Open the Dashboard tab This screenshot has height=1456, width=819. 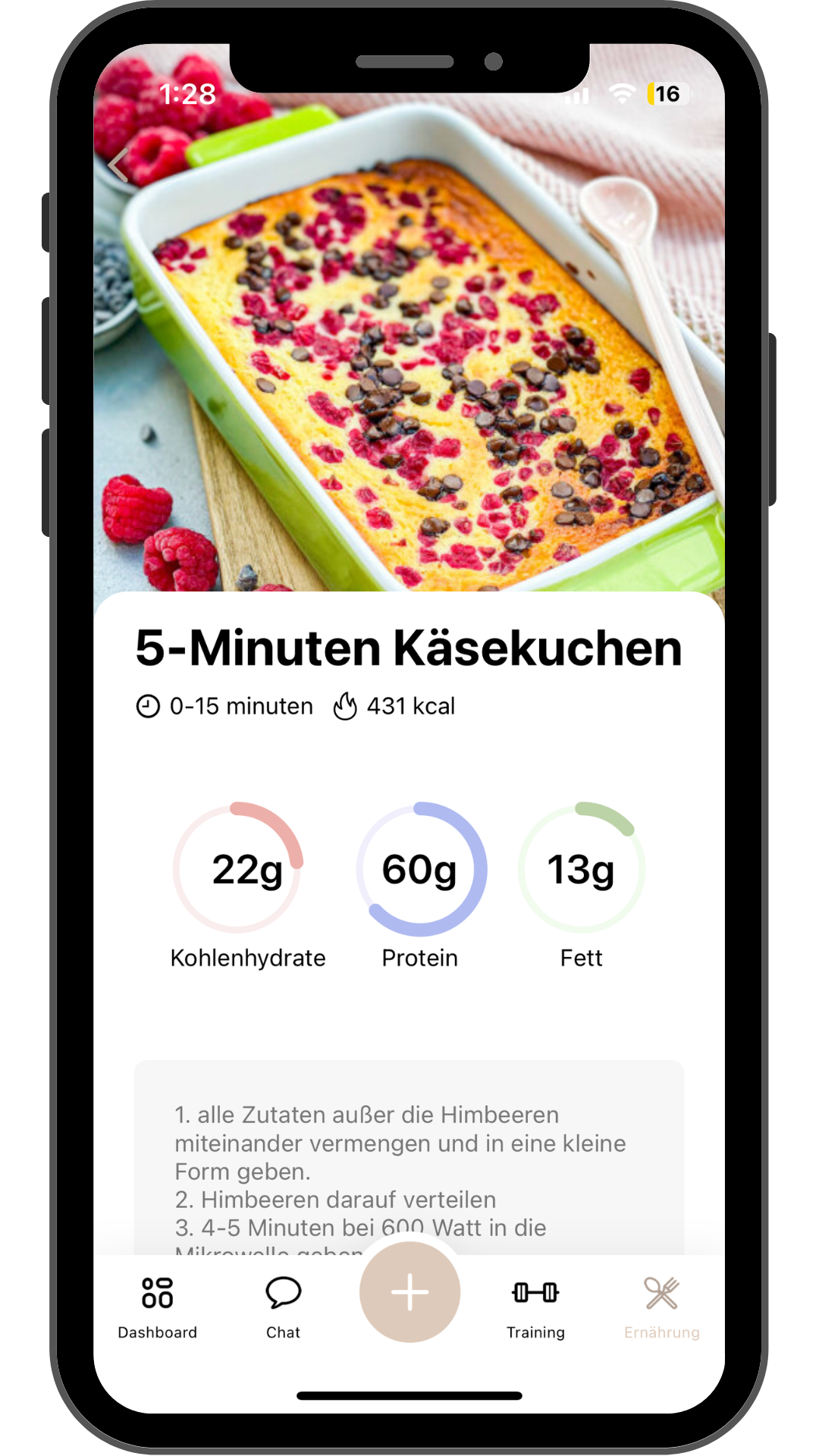point(157,1307)
